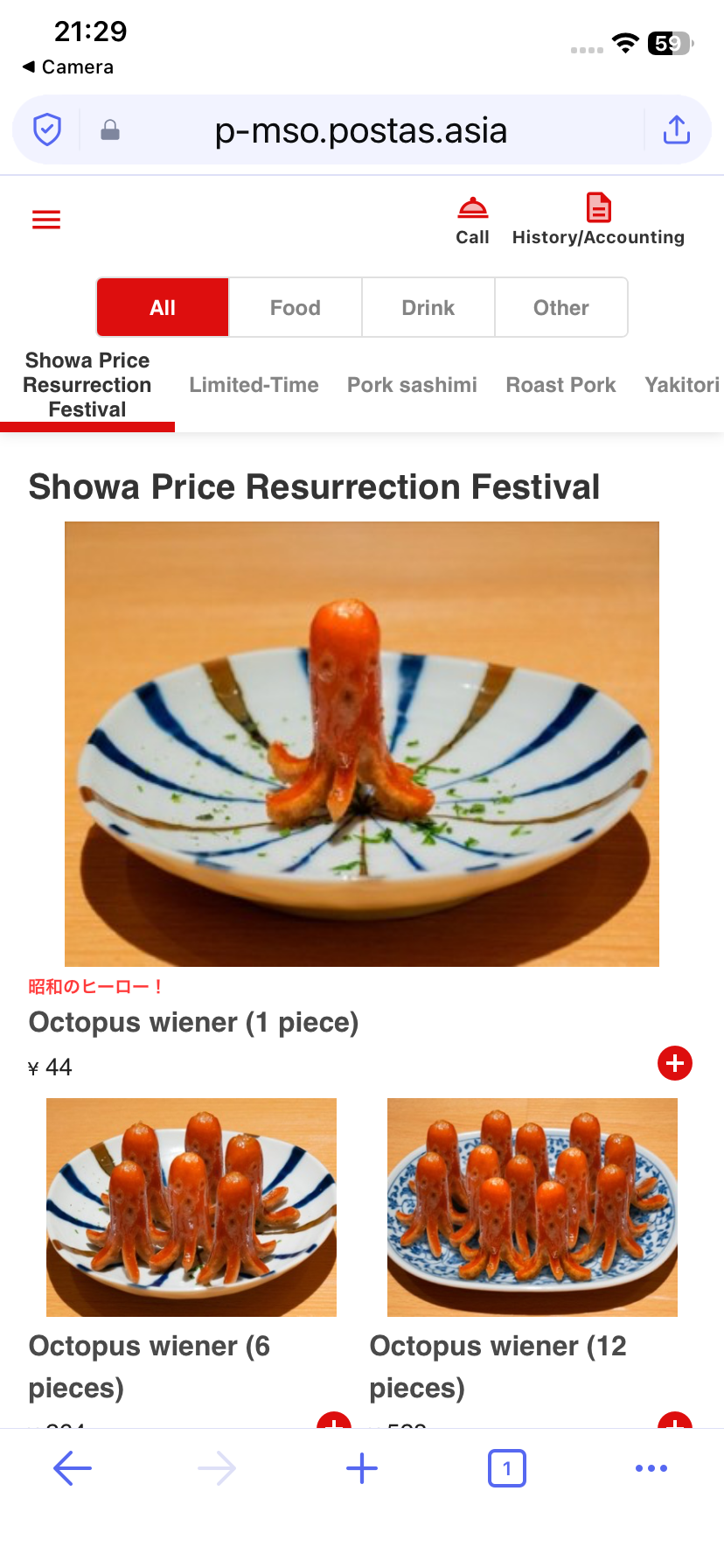Add Octopus wiener (1 piece) to order
This screenshot has height=1568, width=724.
675,1063
